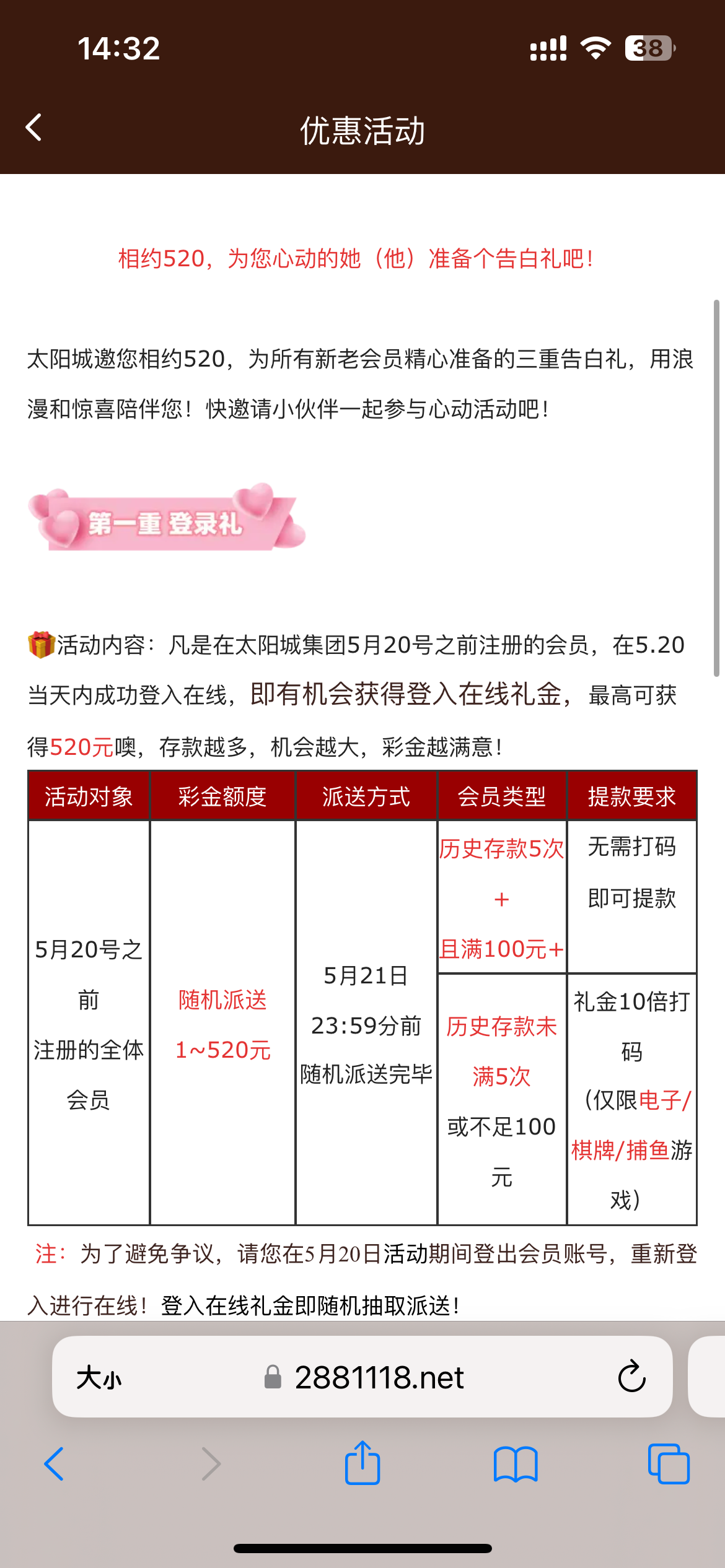725x1568 pixels.
Task: Open the 大小 text size menu
Action: [x=99, y=1378]
